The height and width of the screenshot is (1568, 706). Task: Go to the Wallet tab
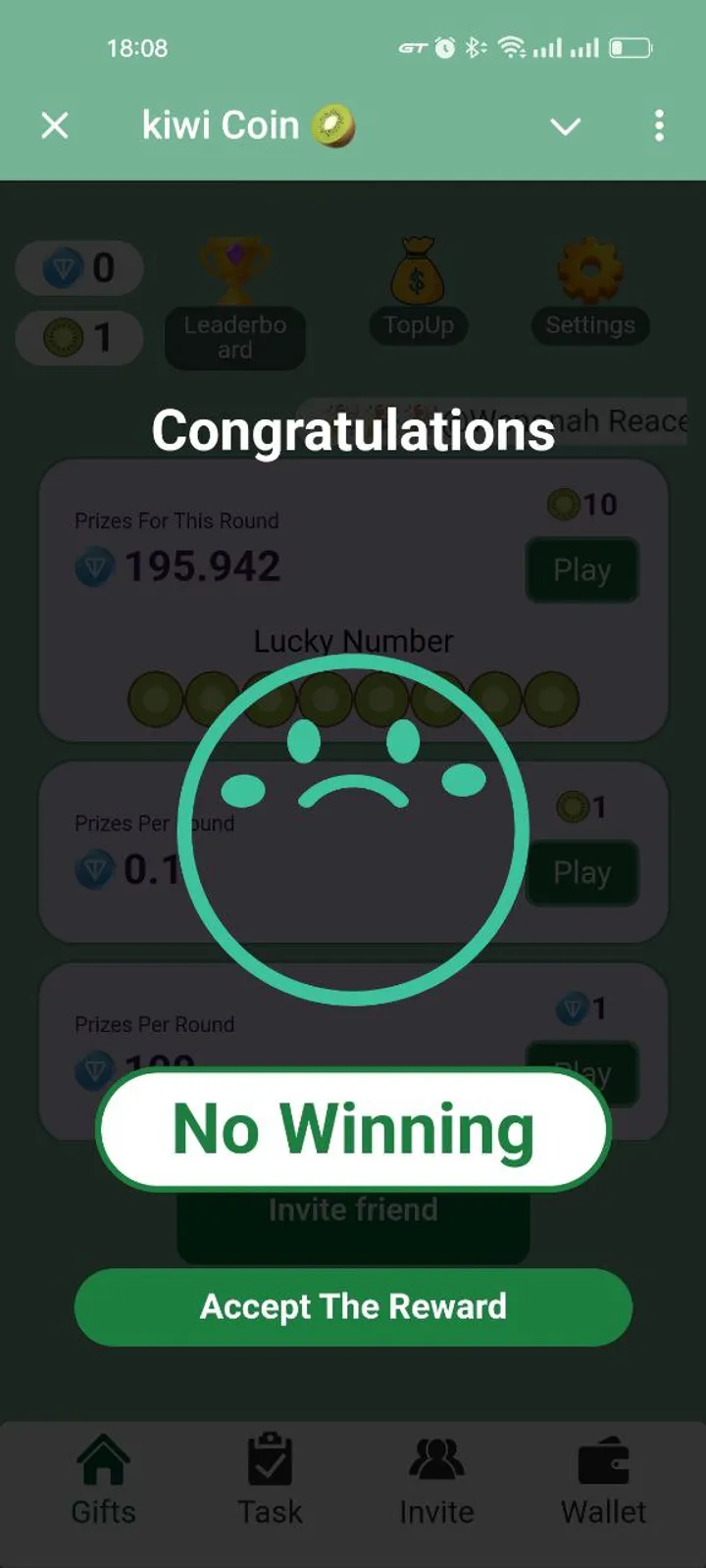(603, 1480)
